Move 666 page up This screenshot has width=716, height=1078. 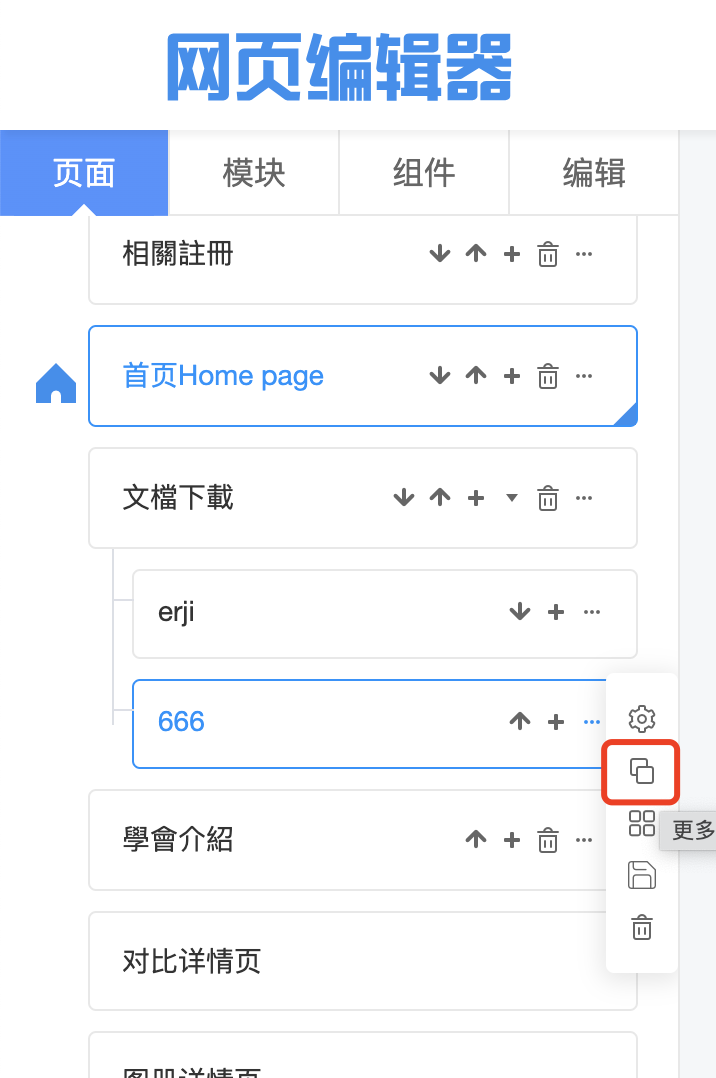click(520, 721)
